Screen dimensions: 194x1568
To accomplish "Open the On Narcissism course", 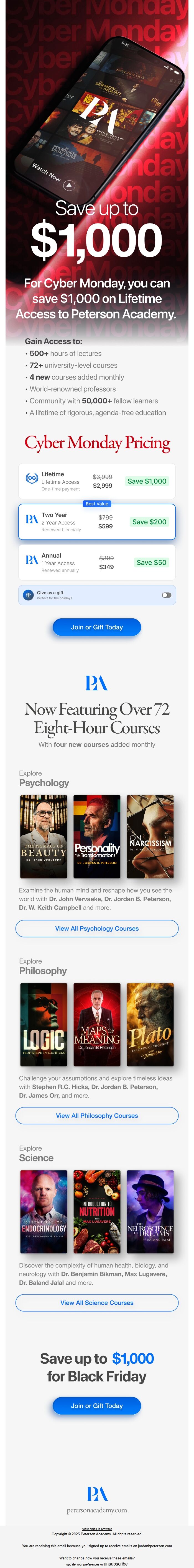I will point(150,836).
